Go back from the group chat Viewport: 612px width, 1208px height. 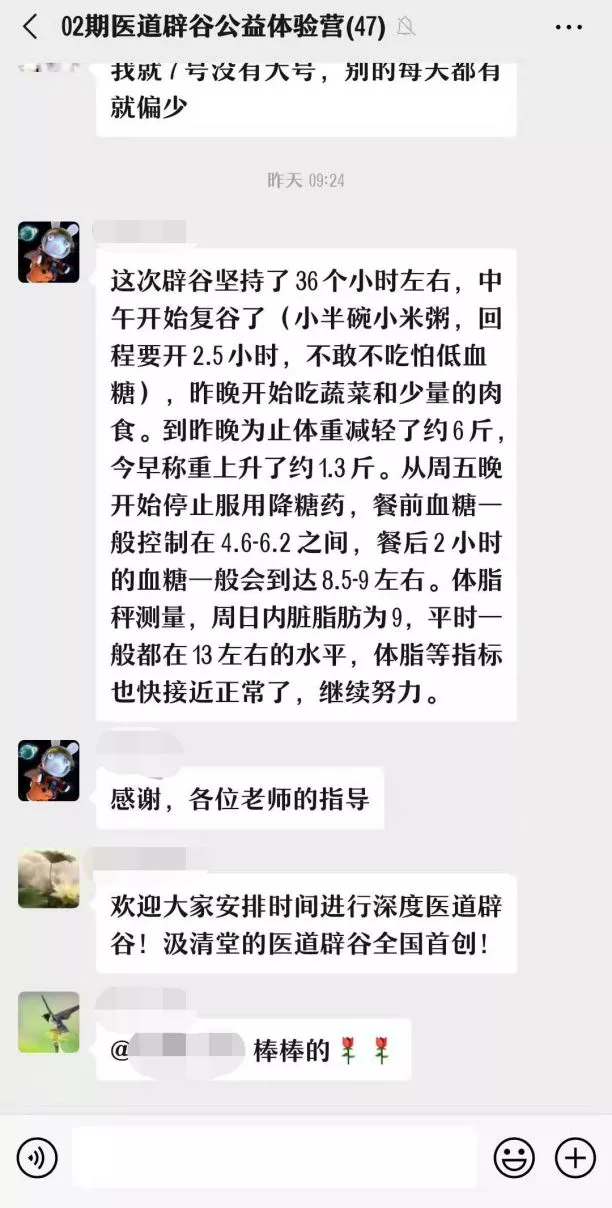[x=30, y=27]
